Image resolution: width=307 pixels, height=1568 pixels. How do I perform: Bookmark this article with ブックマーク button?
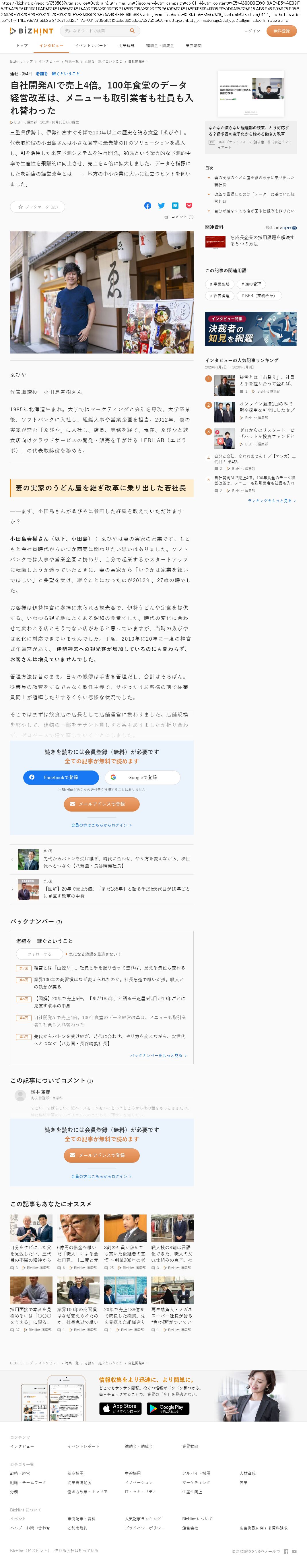pos(38,206)
